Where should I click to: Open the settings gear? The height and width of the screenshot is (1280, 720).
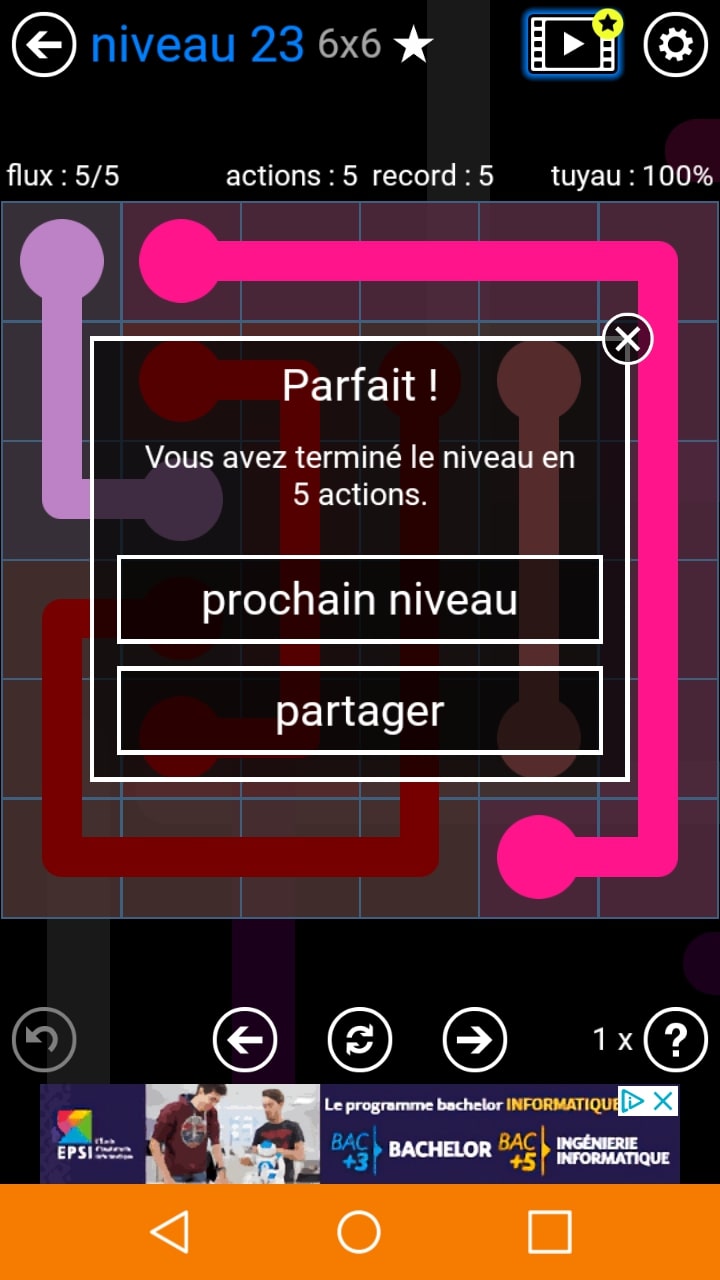[x=675, y=45]
